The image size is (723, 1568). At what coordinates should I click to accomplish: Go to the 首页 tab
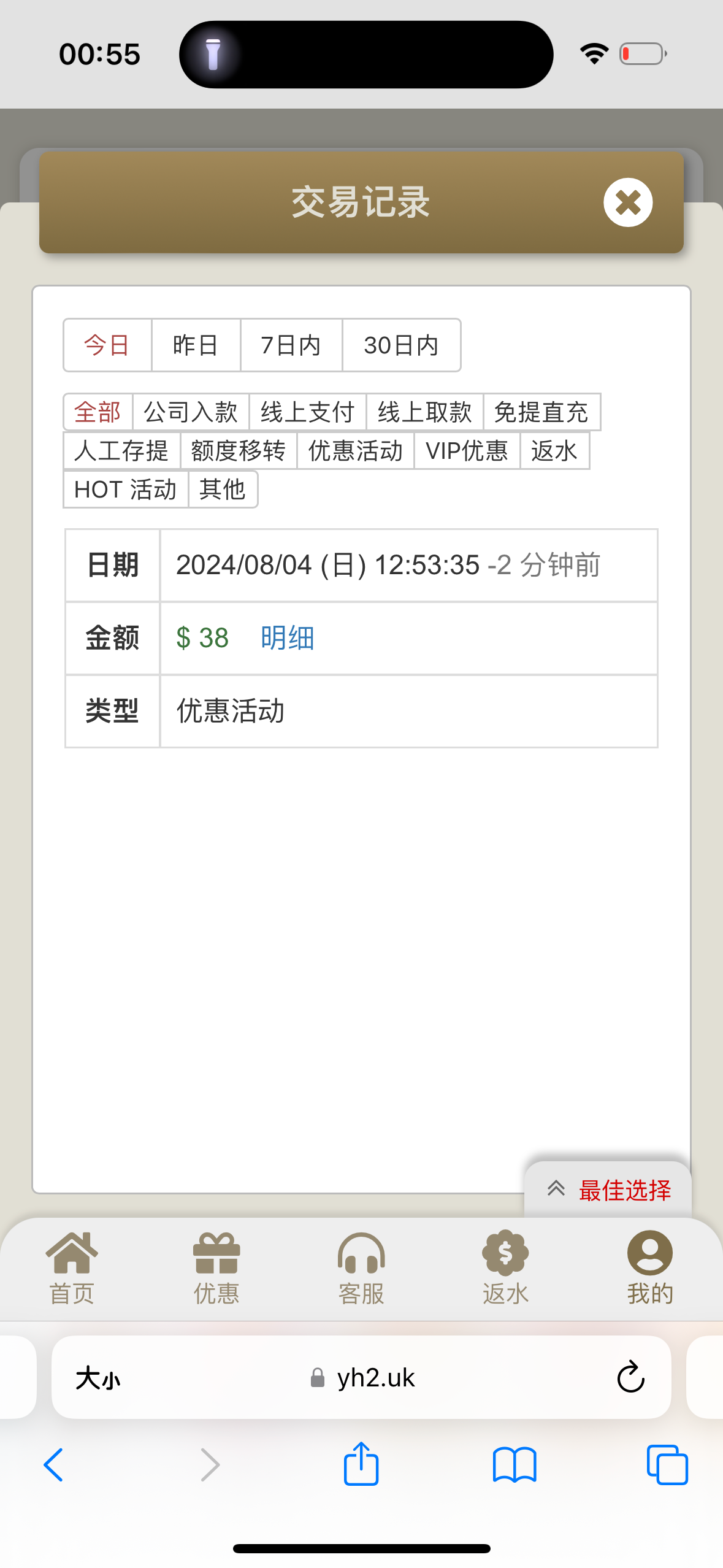click(x=72, y=1267)
